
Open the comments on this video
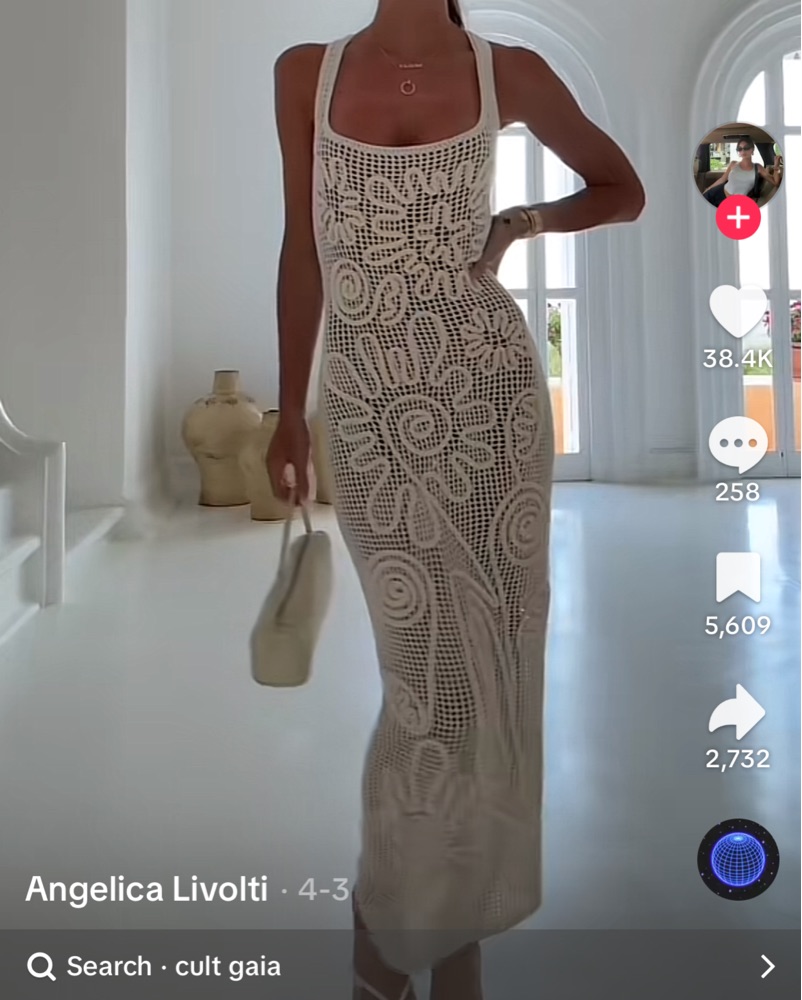coord(738,445)
